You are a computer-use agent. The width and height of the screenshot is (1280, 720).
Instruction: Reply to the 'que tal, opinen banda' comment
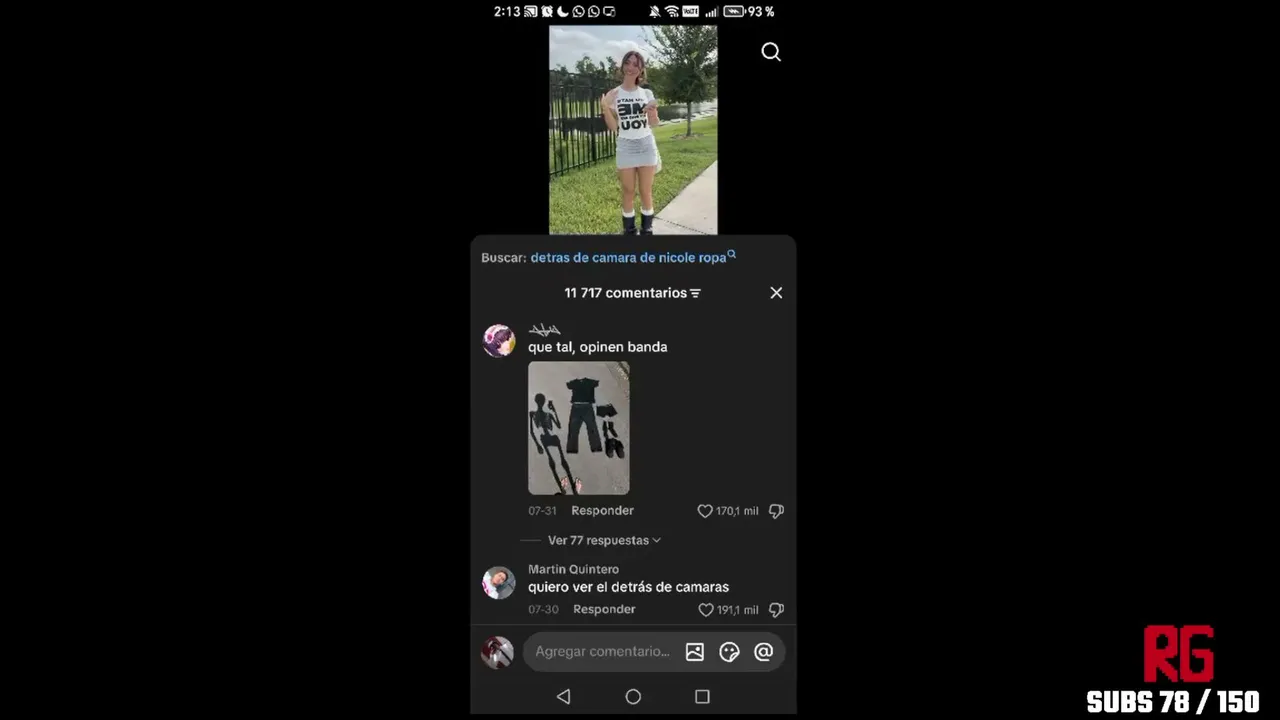602,511
